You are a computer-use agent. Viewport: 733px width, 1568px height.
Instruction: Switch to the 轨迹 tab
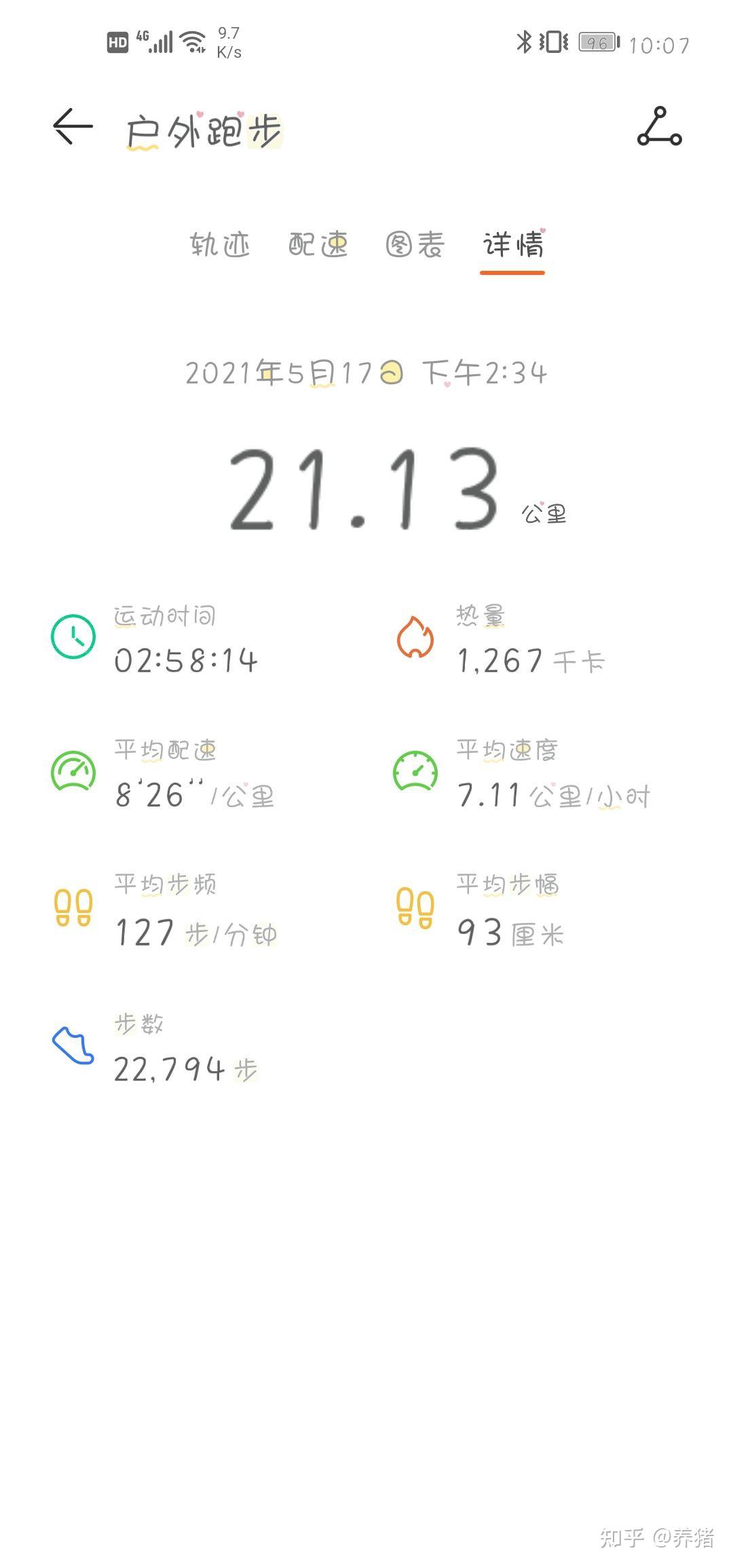pyautogui.click(x=220, y=245)
